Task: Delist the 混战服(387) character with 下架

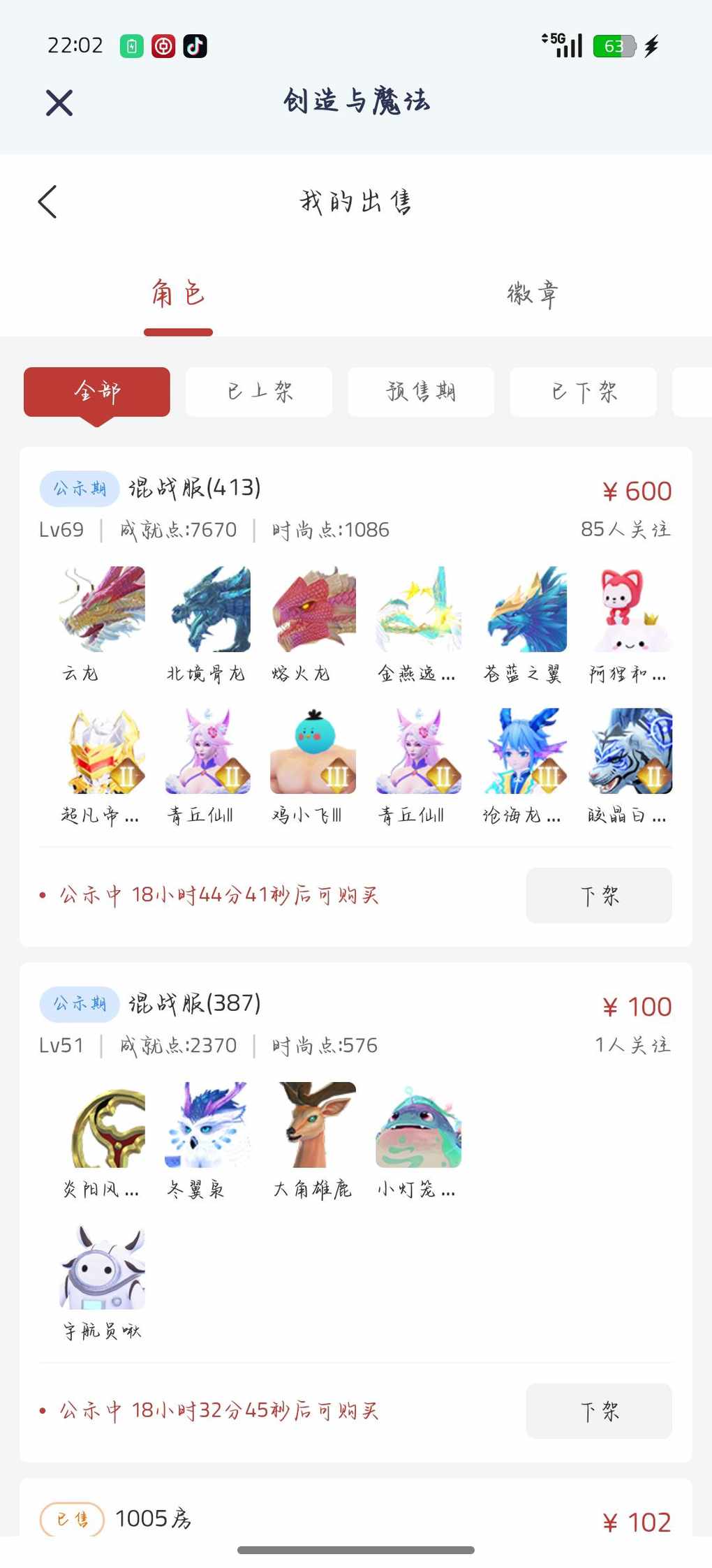Action: 599,1410
